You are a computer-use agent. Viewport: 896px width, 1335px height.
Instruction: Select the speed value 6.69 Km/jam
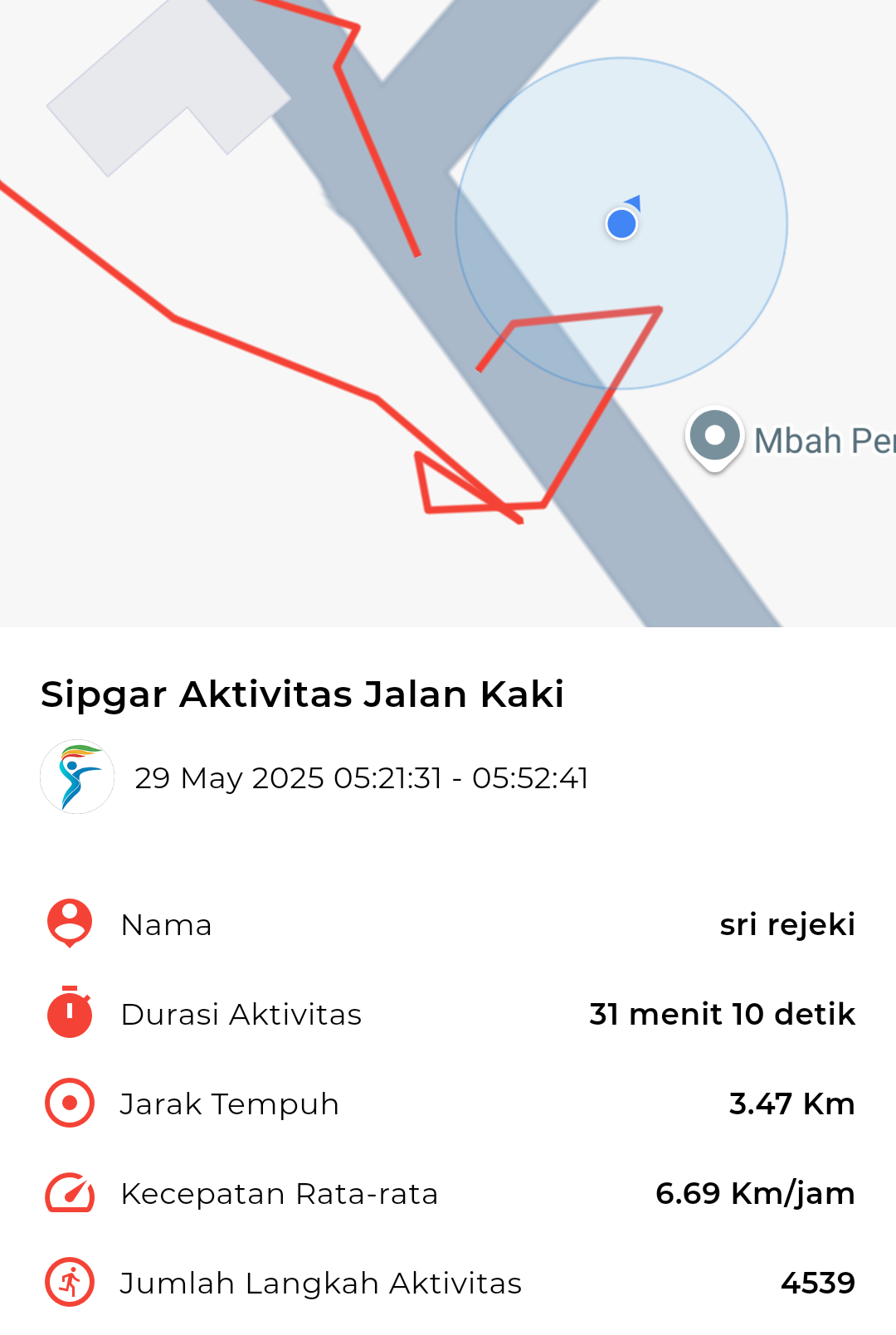pyautogui.click(x=755, y=1192)
